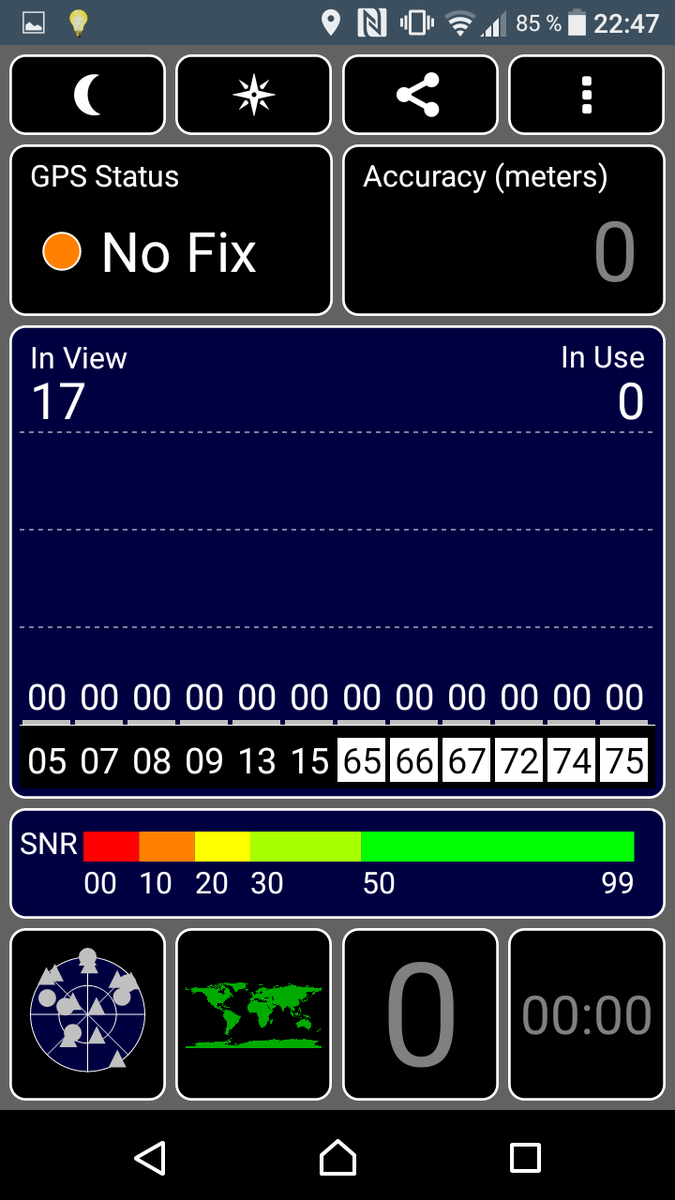The height and width of the screenshot is (1200, 675).
Task: Open the compass view
Action: click(x=253, y=95)
